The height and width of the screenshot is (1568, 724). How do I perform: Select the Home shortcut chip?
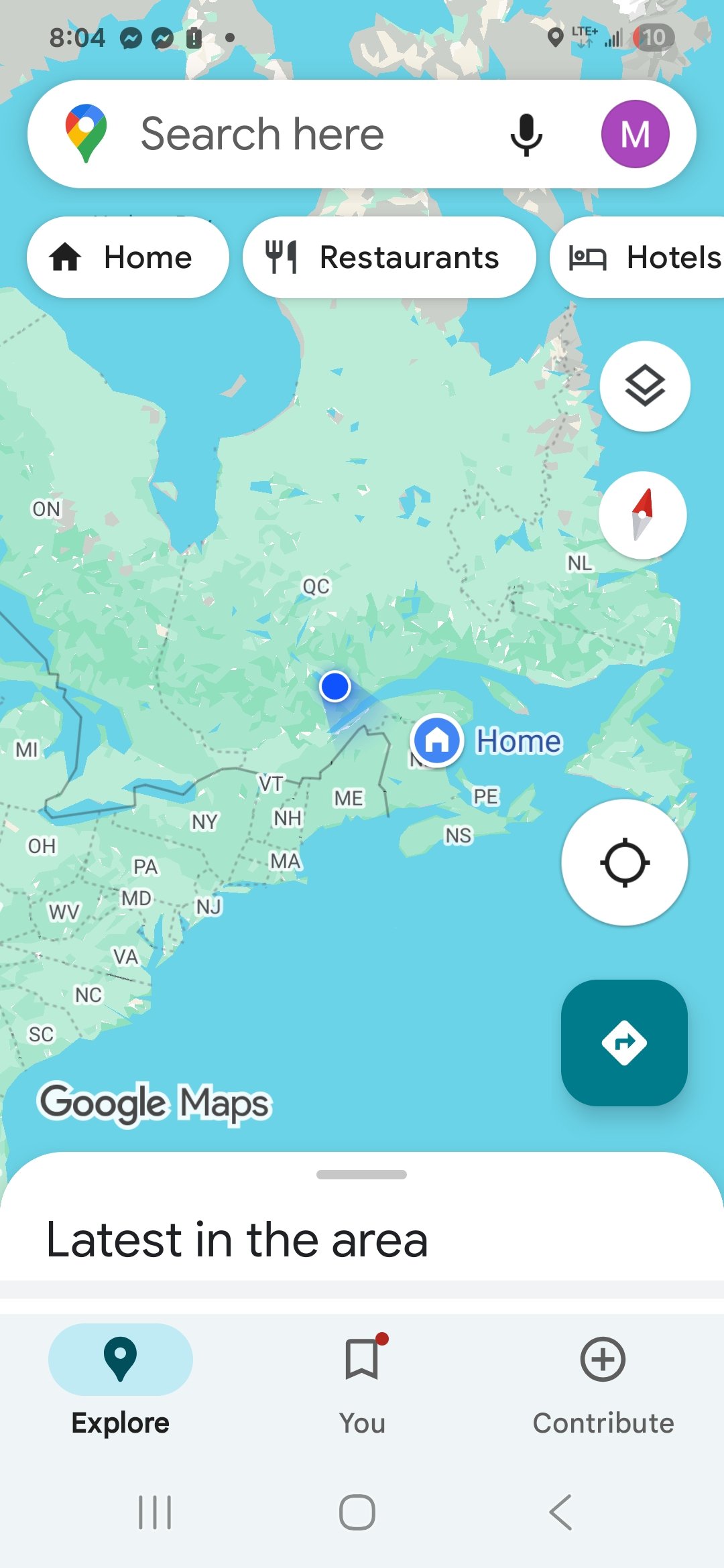click(x=128, y=257)
